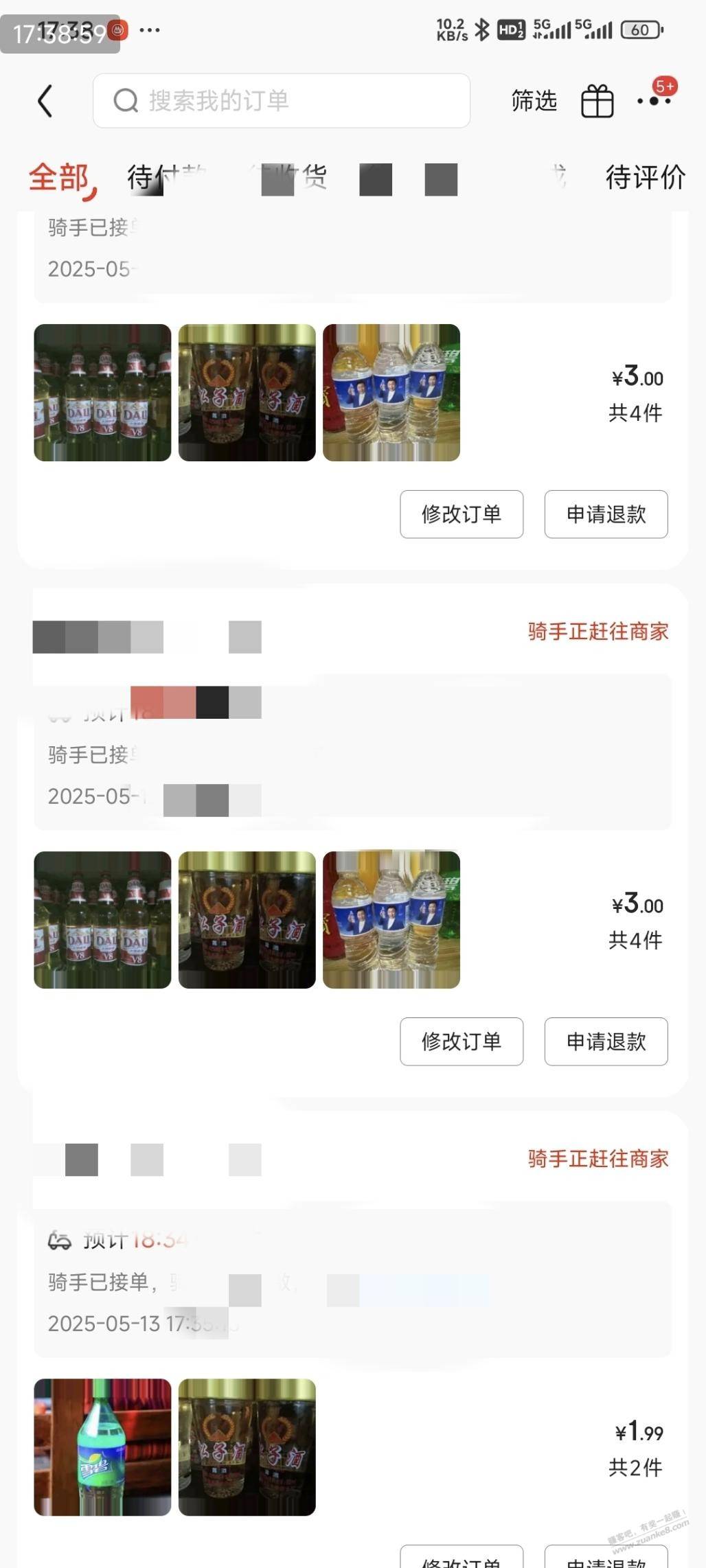Open the more options menu with badge
706x1568 pixels.
click(x=654, y=100)
